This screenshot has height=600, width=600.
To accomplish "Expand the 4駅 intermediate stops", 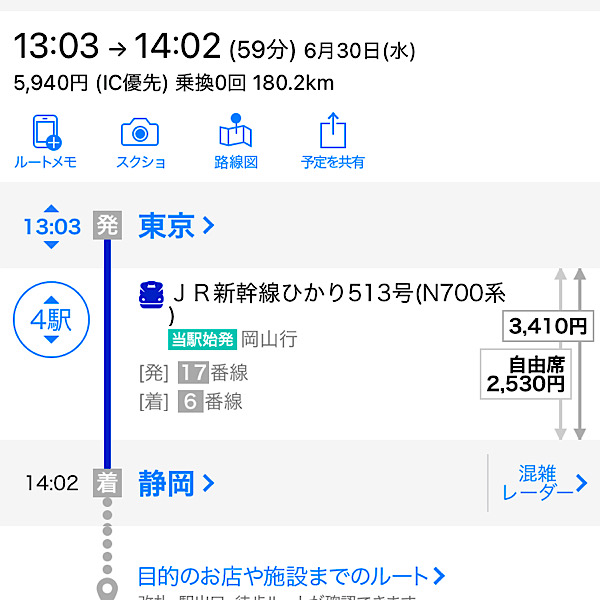I will 51,321.
